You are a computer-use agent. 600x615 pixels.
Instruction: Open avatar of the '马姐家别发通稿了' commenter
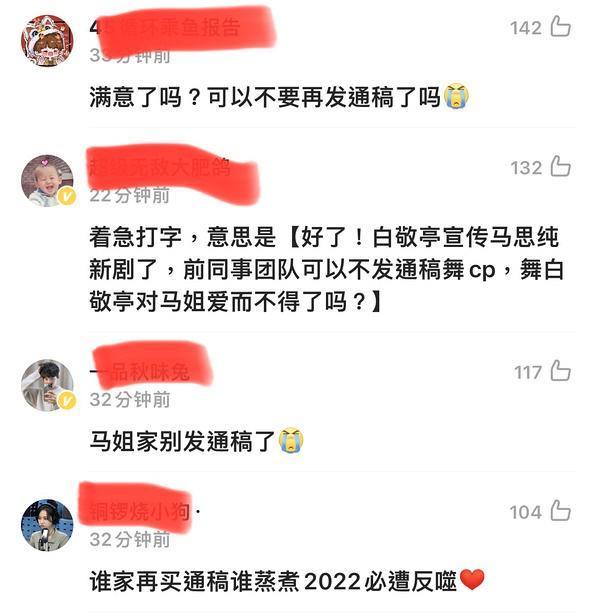pyautogui.click(x=47, y=385)
